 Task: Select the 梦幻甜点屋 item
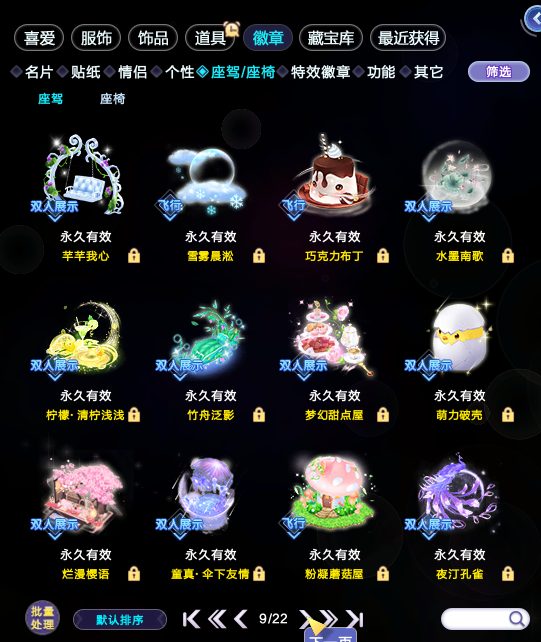pyautogui.click(x=335, y=338)
